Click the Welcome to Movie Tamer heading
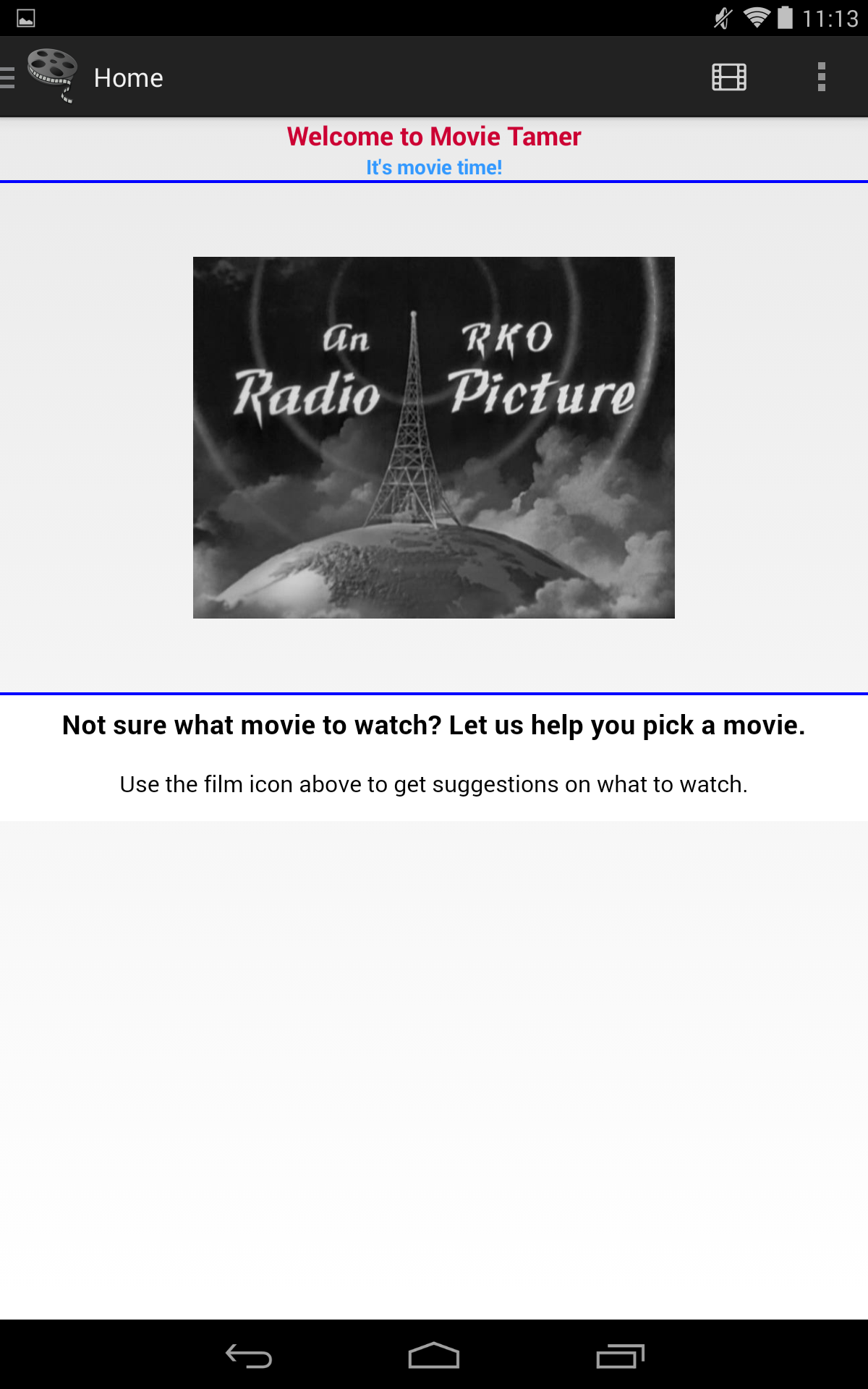The image size is (868, 1389). (x=433, y=136)
